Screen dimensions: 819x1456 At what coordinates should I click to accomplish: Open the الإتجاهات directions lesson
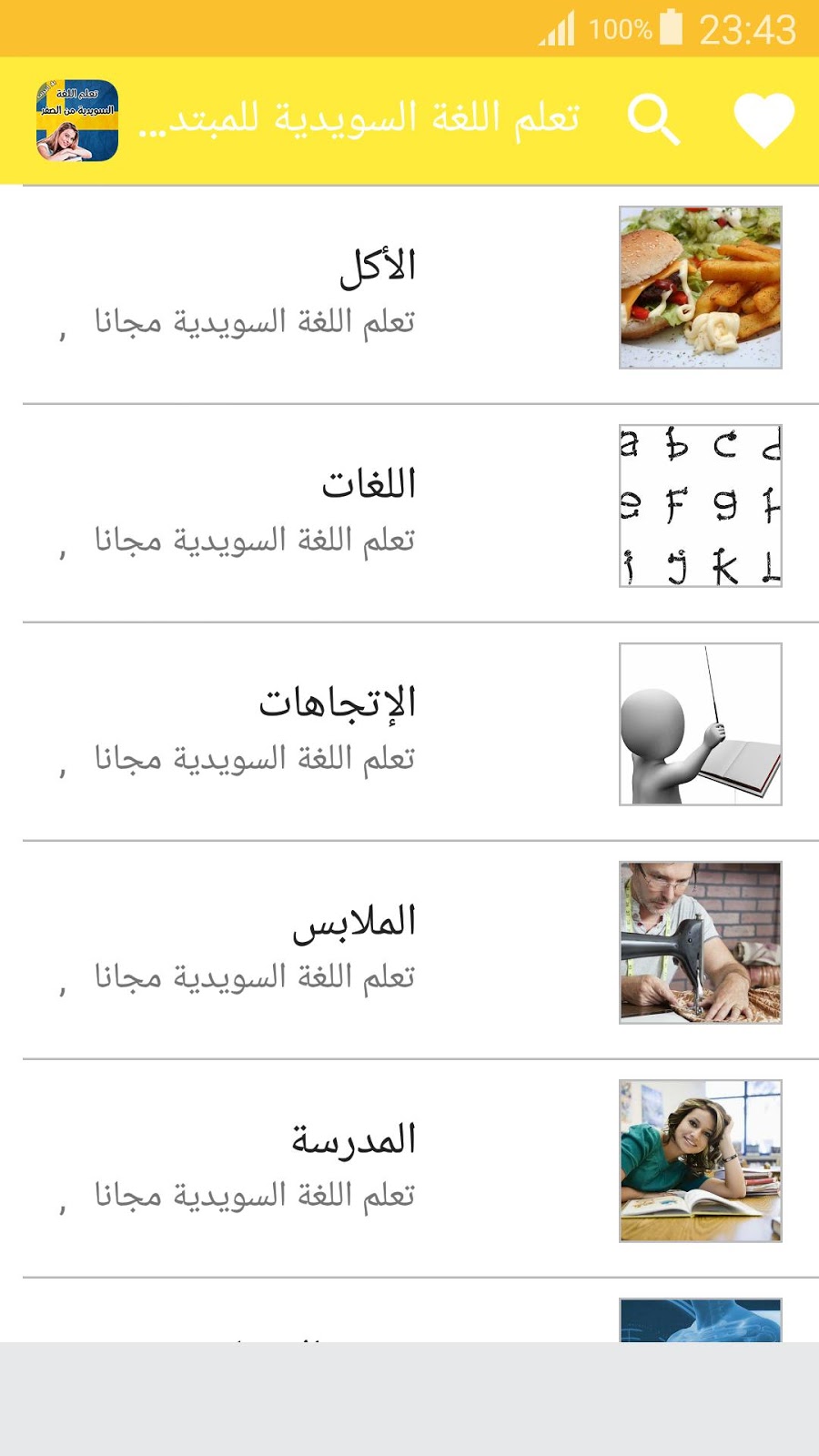tap(337, 703)
